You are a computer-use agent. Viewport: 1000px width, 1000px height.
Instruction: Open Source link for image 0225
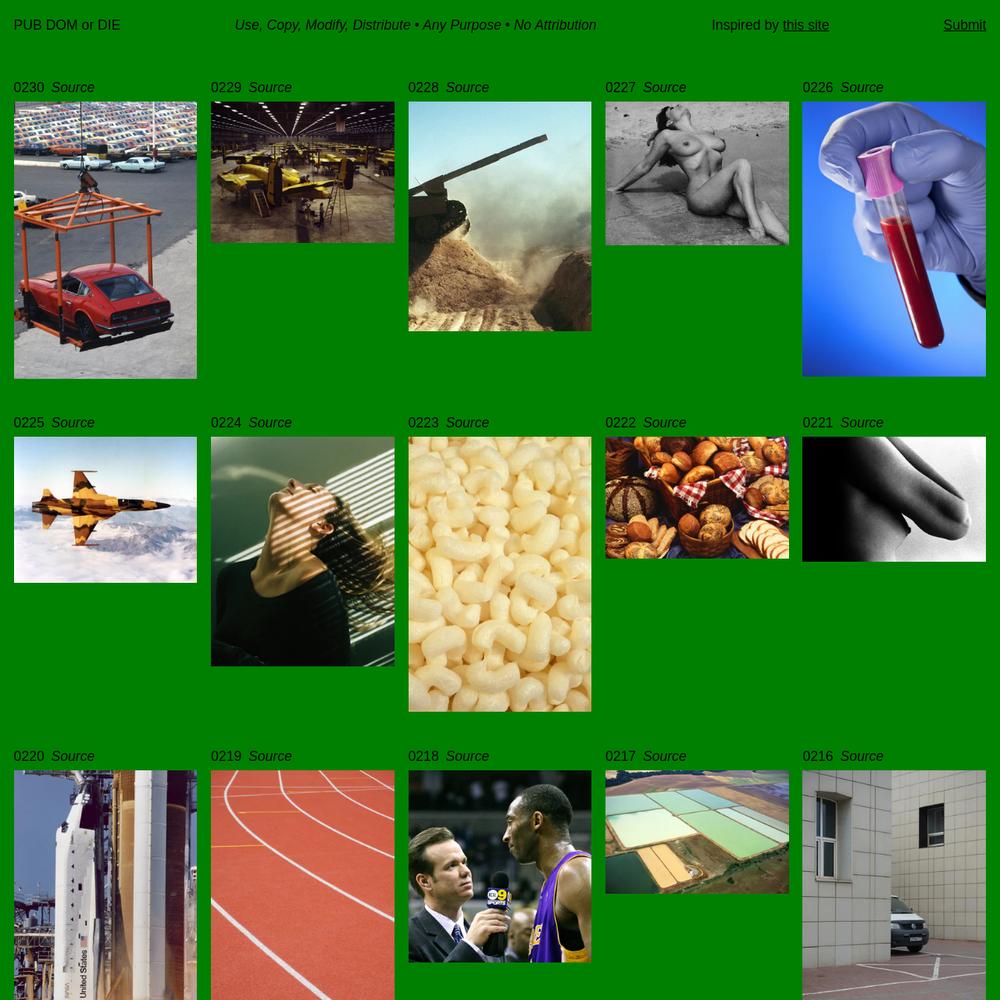pyautogui.click(x=73, y=422)
